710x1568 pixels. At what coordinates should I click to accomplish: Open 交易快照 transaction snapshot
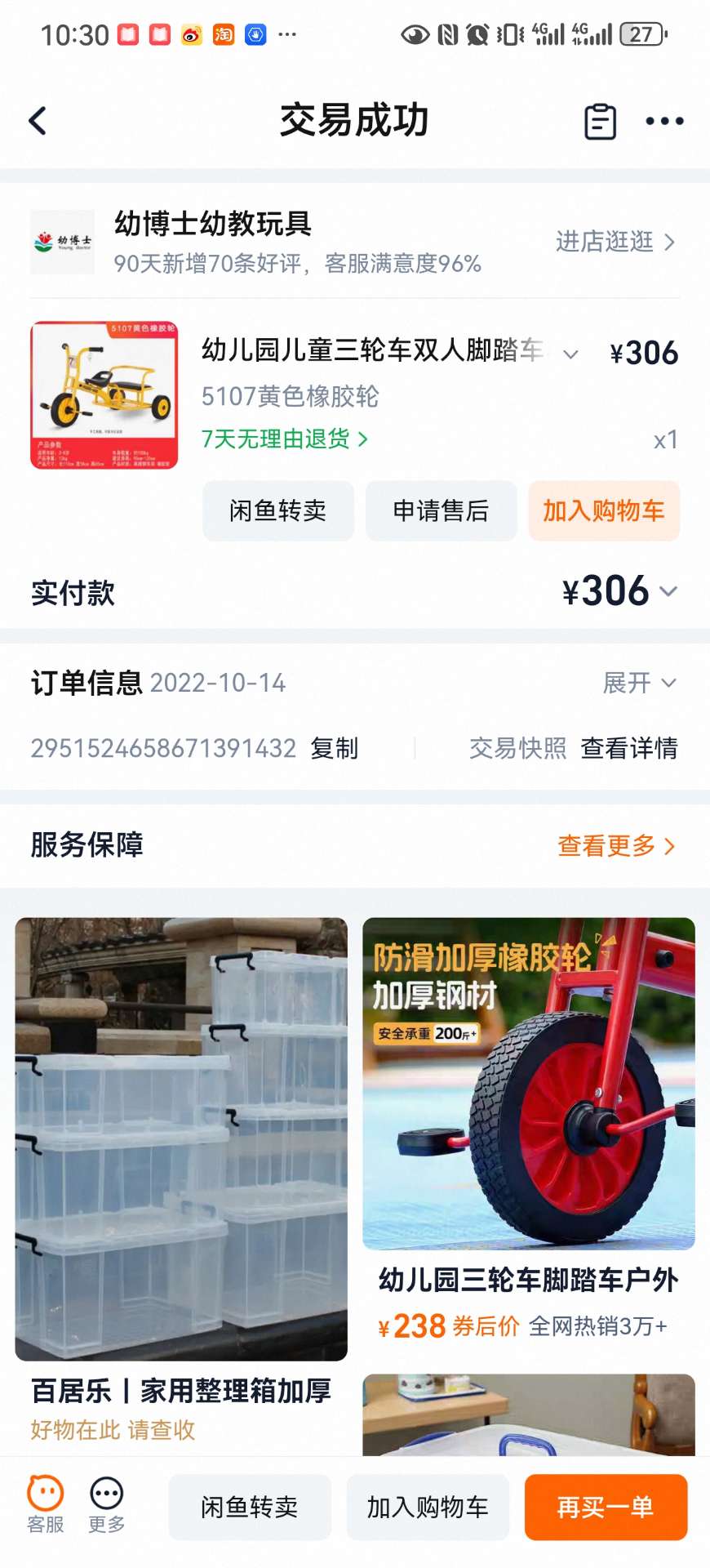pos(517,748)
